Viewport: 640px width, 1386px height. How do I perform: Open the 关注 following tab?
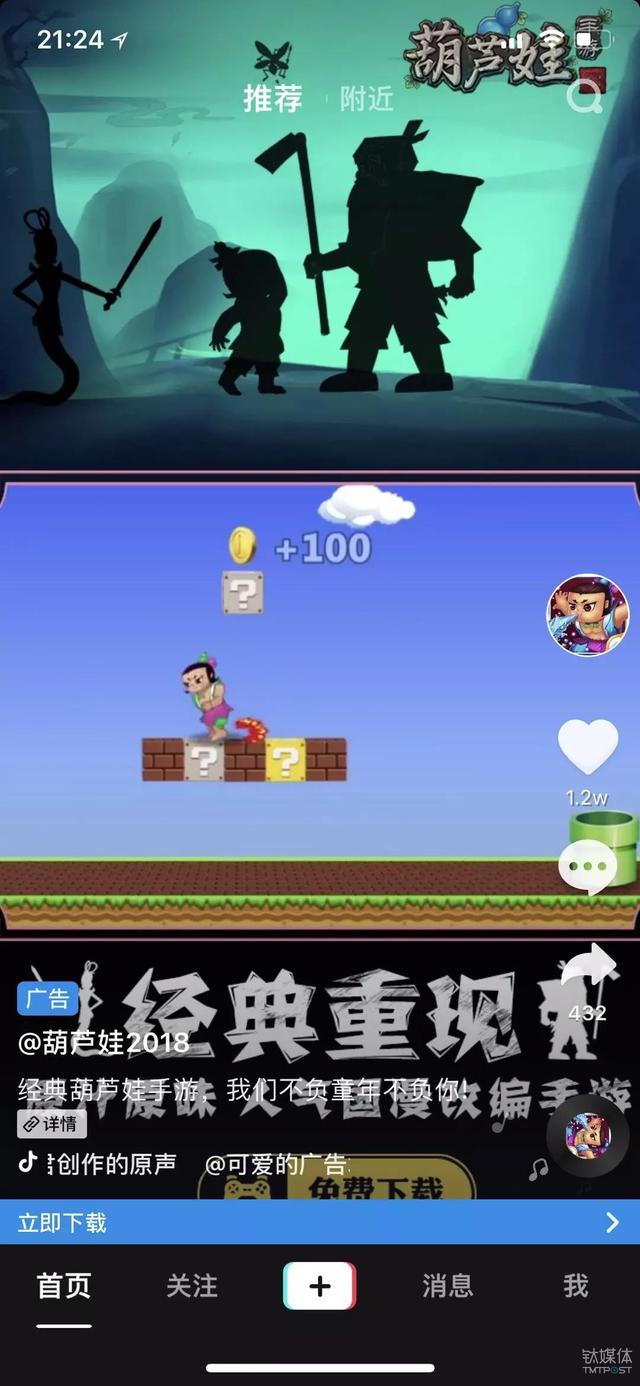(x=192, y=1286)
